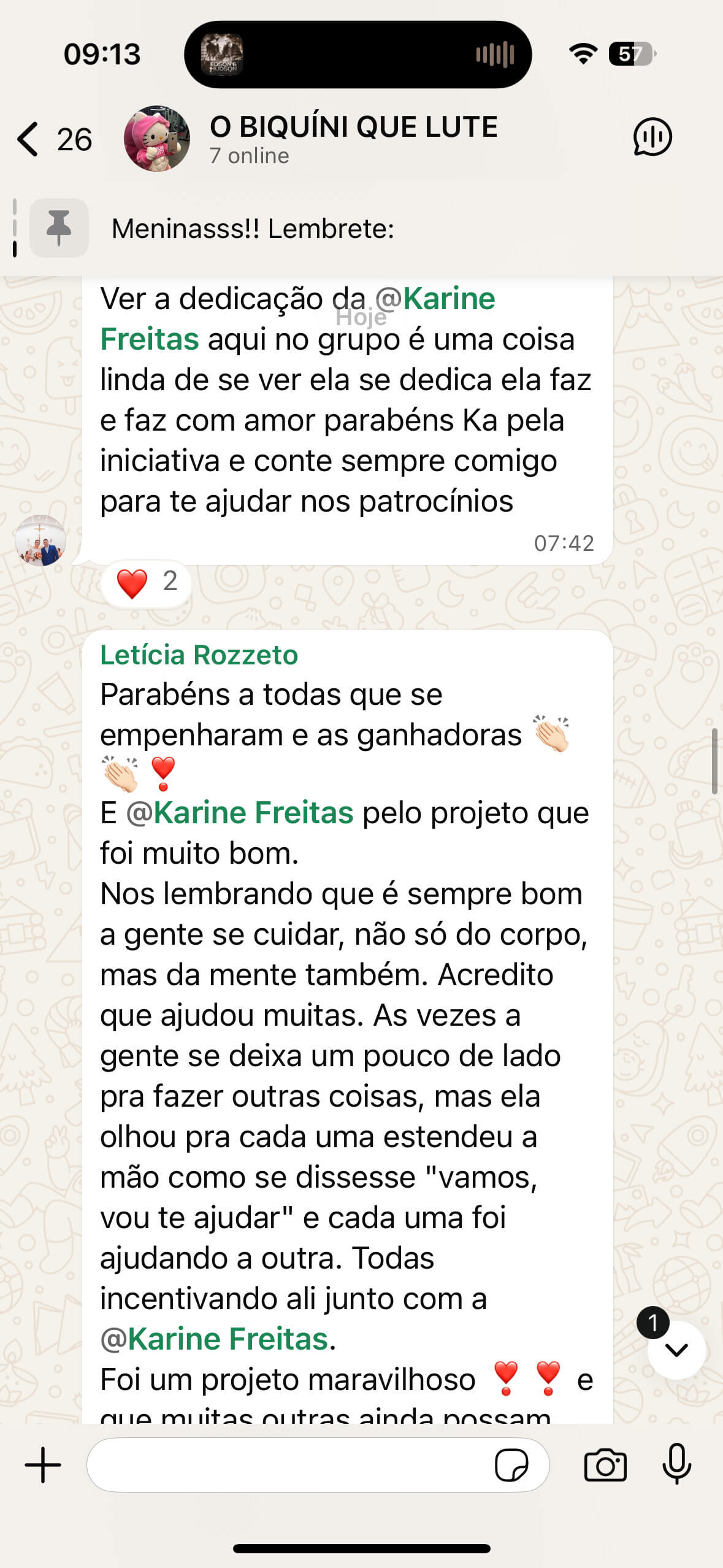Jump to the latest message with the down arrow
Image resolution: width=723 pixels, height=1568 pixels.
[x=676, y=1350]
